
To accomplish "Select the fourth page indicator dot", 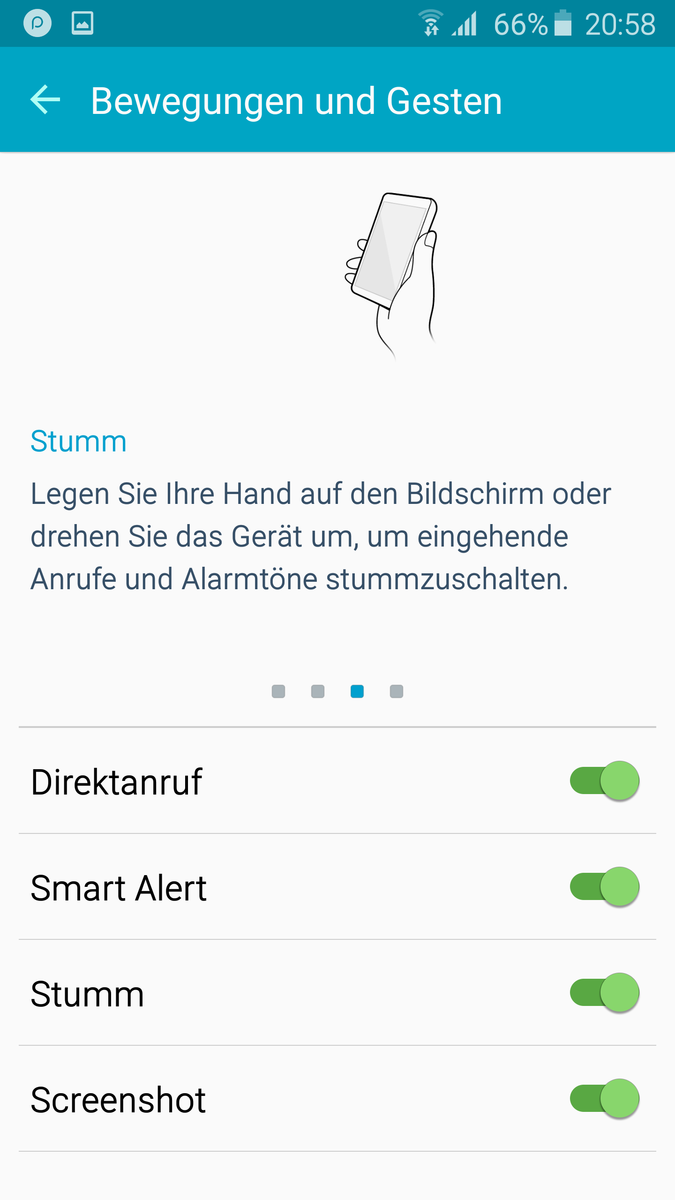I will point(397,691).
